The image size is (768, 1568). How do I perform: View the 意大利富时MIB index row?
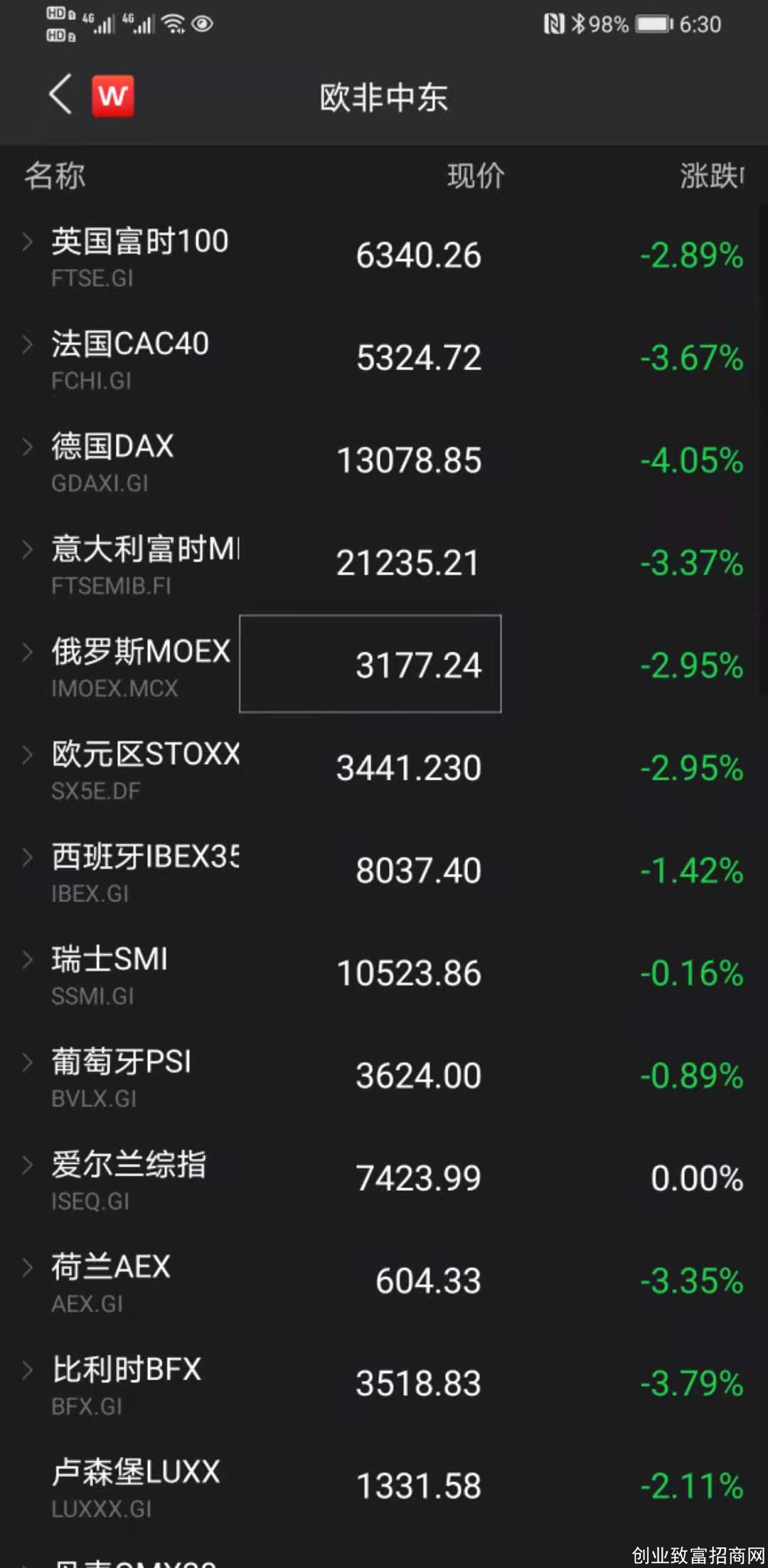click(384, 563)
